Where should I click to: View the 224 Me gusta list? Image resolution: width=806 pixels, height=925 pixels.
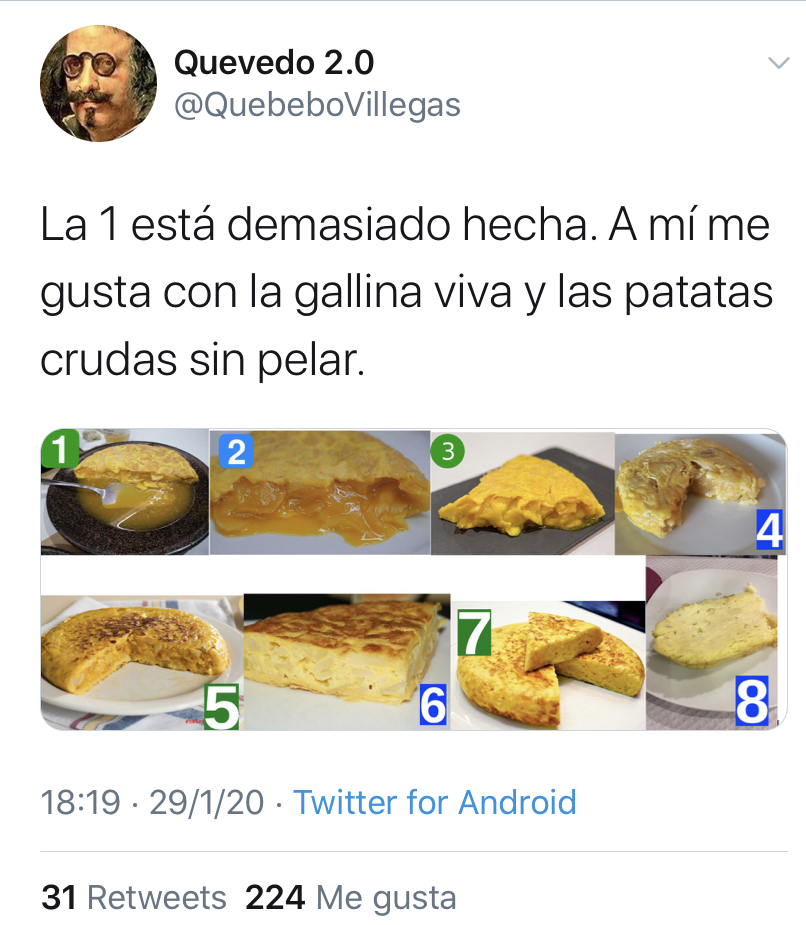[350, 897]
